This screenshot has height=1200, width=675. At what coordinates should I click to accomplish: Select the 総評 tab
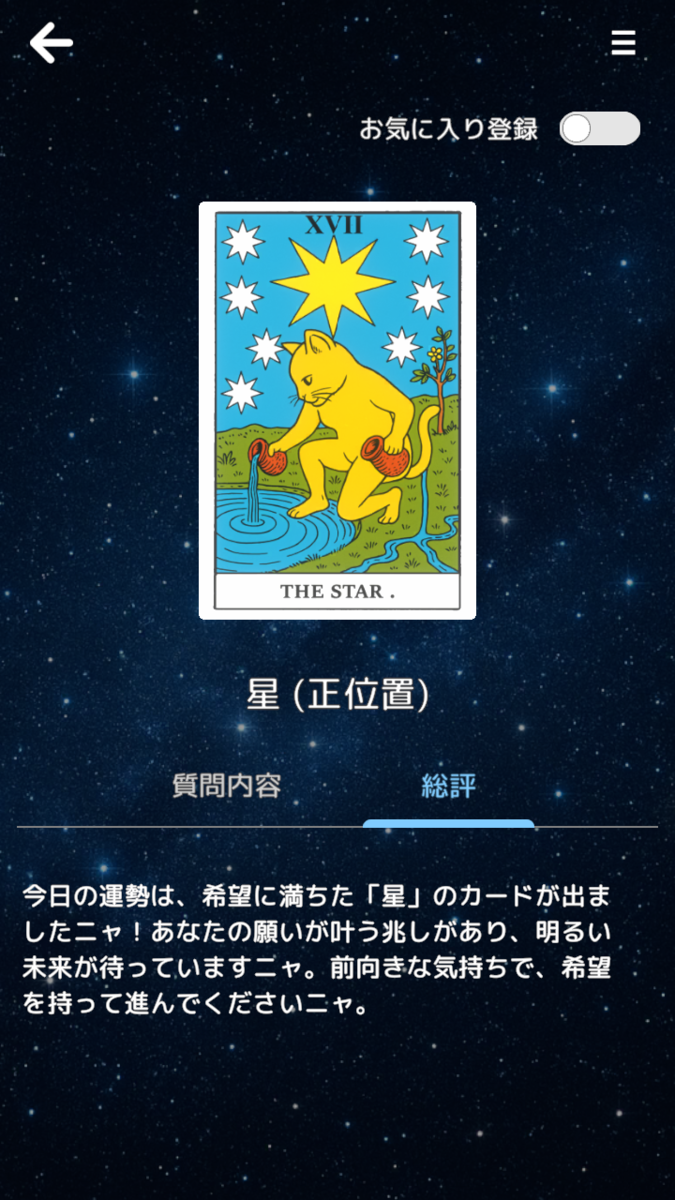pyautogui.click(x=448, y=786)
